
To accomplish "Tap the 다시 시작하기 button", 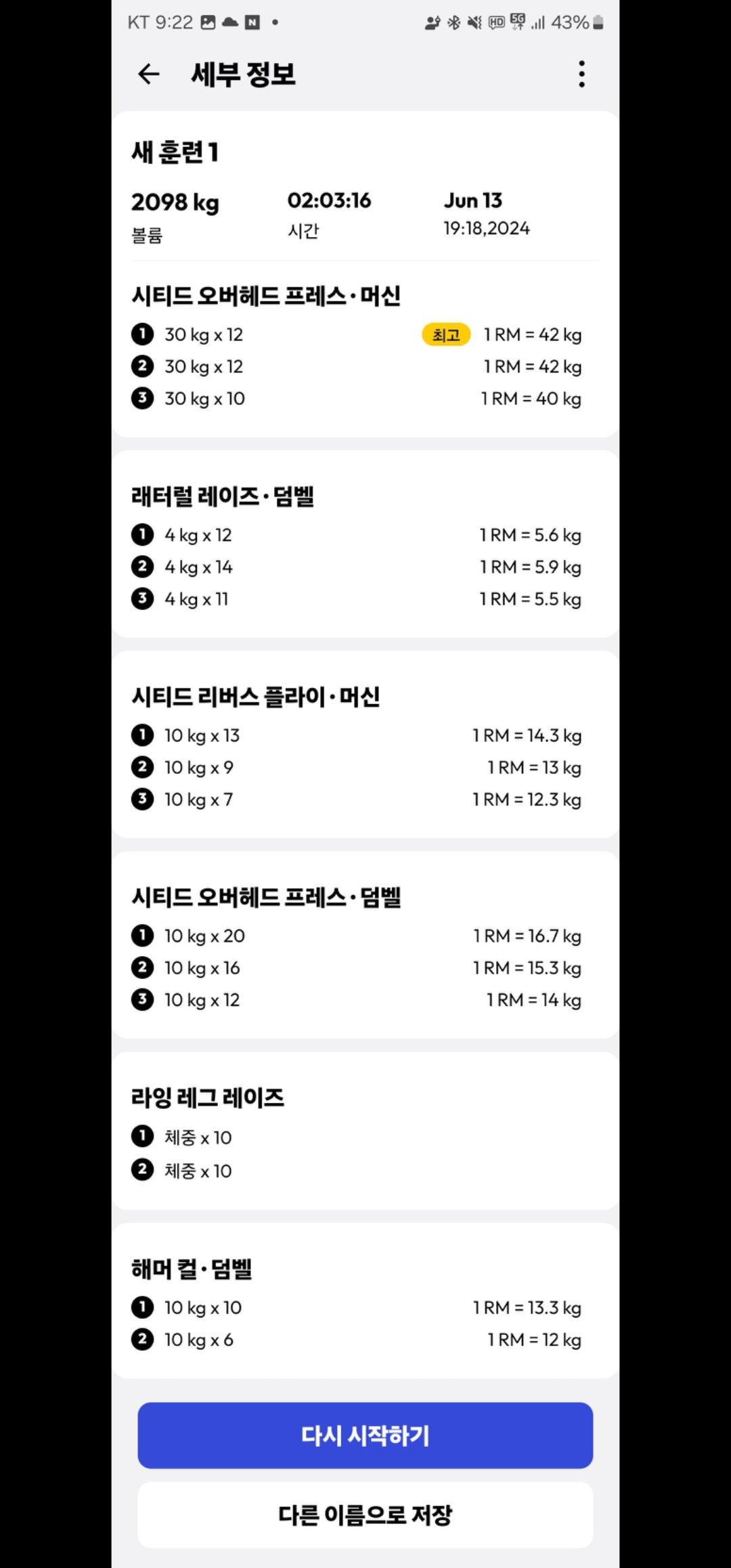I will 365,1435.
